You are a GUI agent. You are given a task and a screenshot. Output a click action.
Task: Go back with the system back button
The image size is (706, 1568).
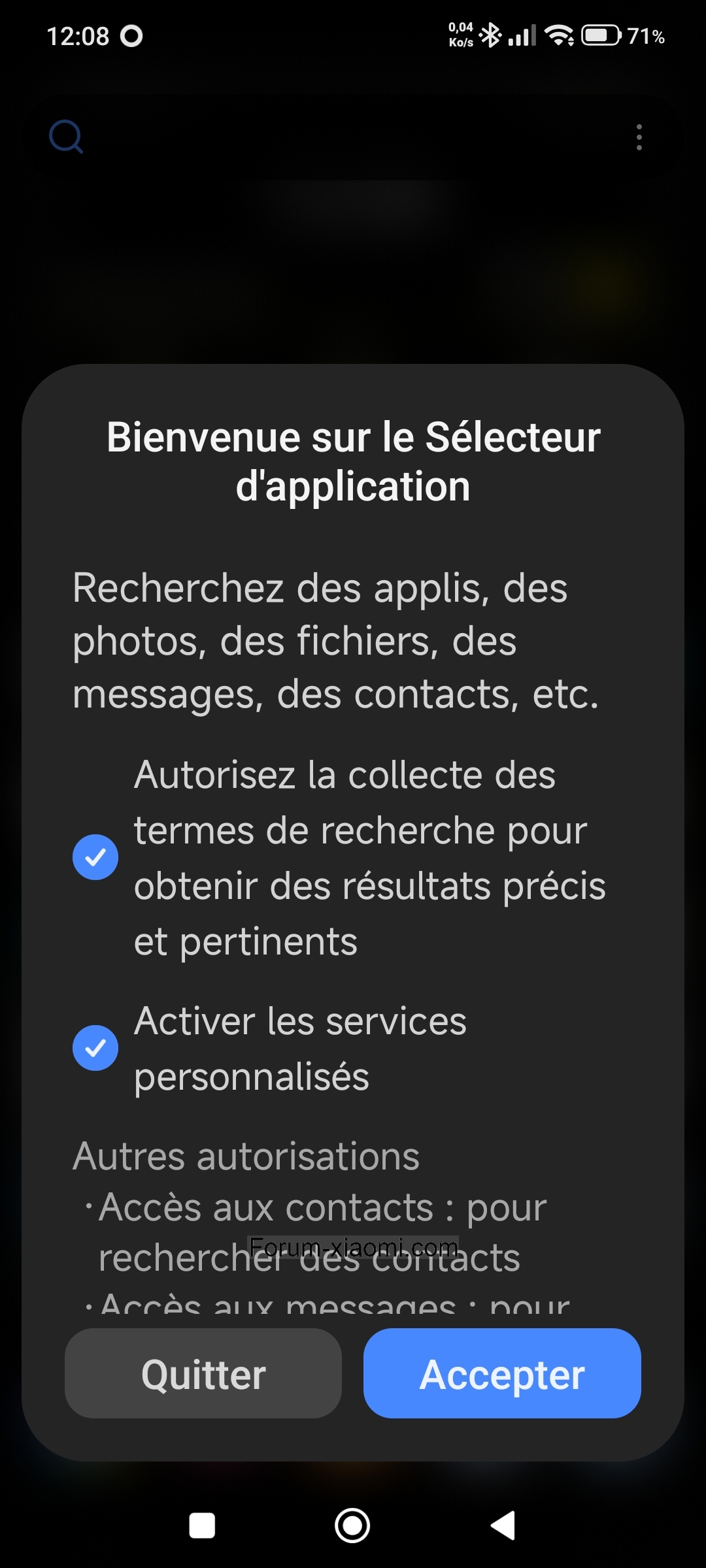pyautogui.click(x=503, y=1526)
